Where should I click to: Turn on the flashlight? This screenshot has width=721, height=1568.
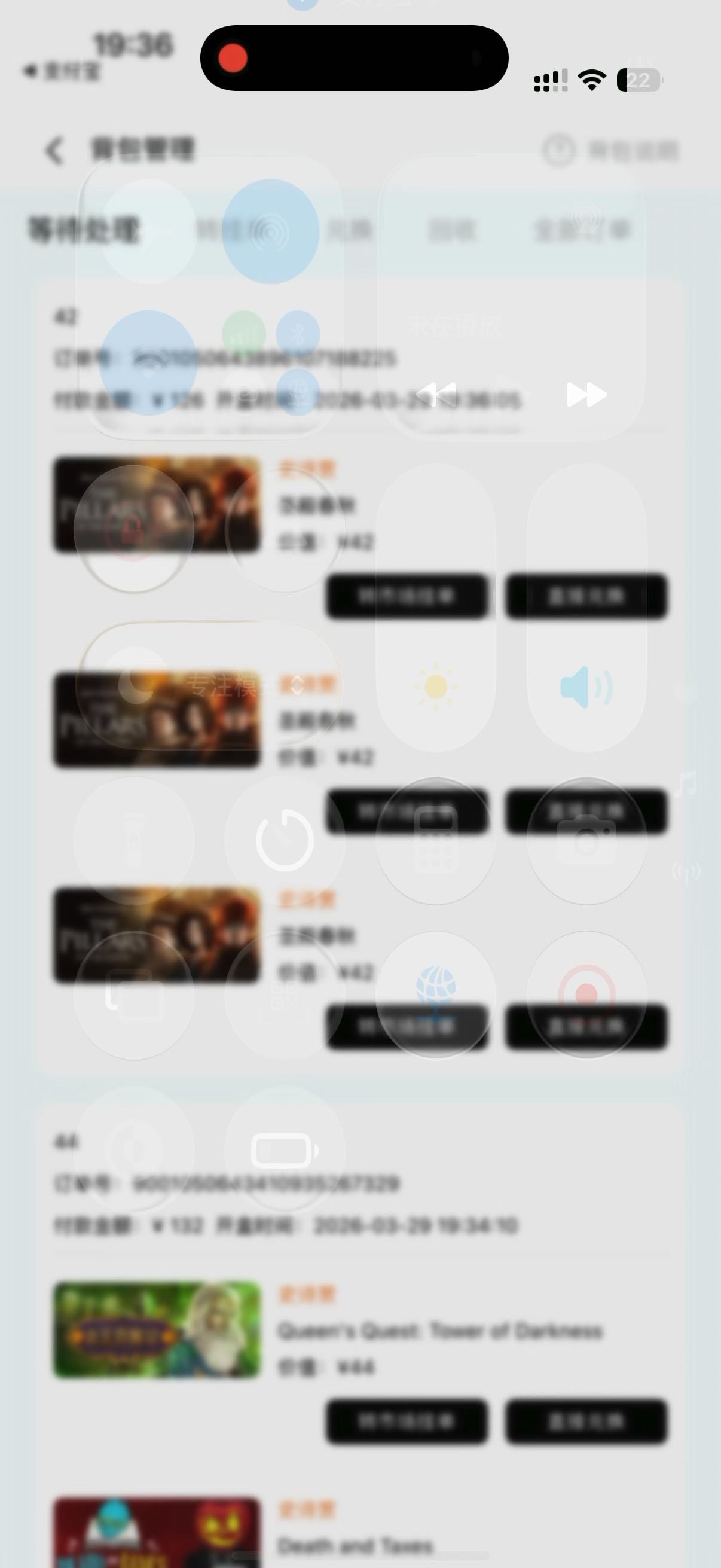(x=134, y=840)
